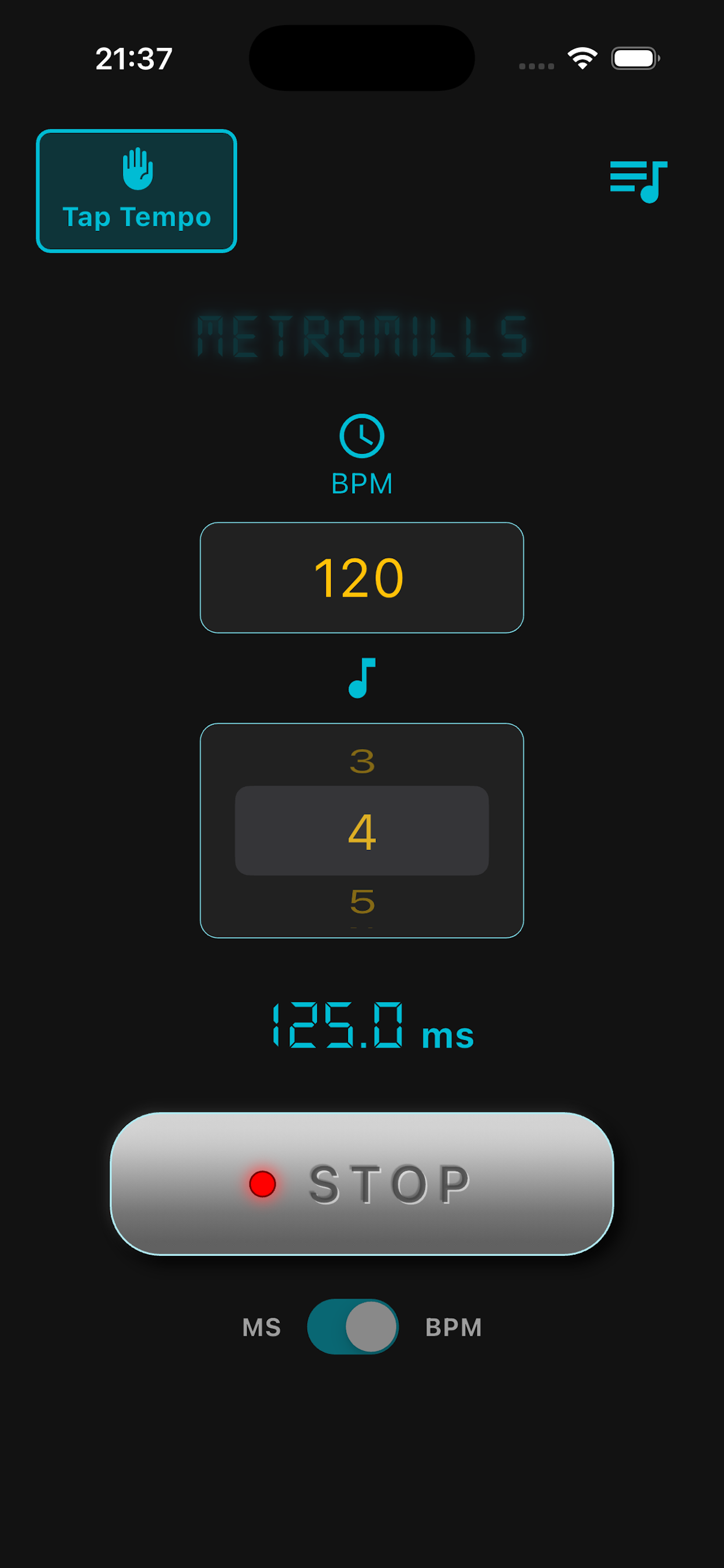Viewport: 724px width, 1568px height.
Task: Click the wifi icon in status bar
Action: (582, 56)
